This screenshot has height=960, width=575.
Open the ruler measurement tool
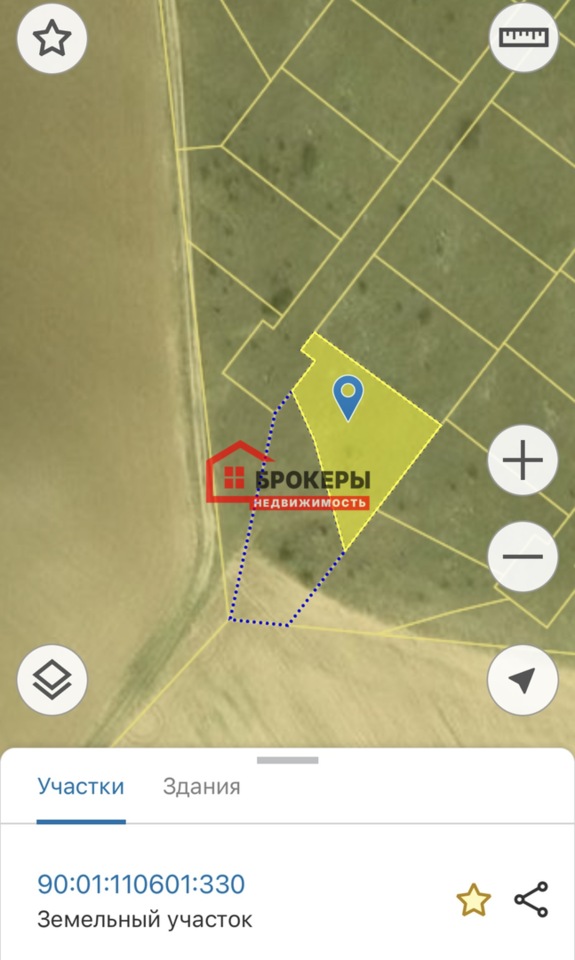[524, 38]
